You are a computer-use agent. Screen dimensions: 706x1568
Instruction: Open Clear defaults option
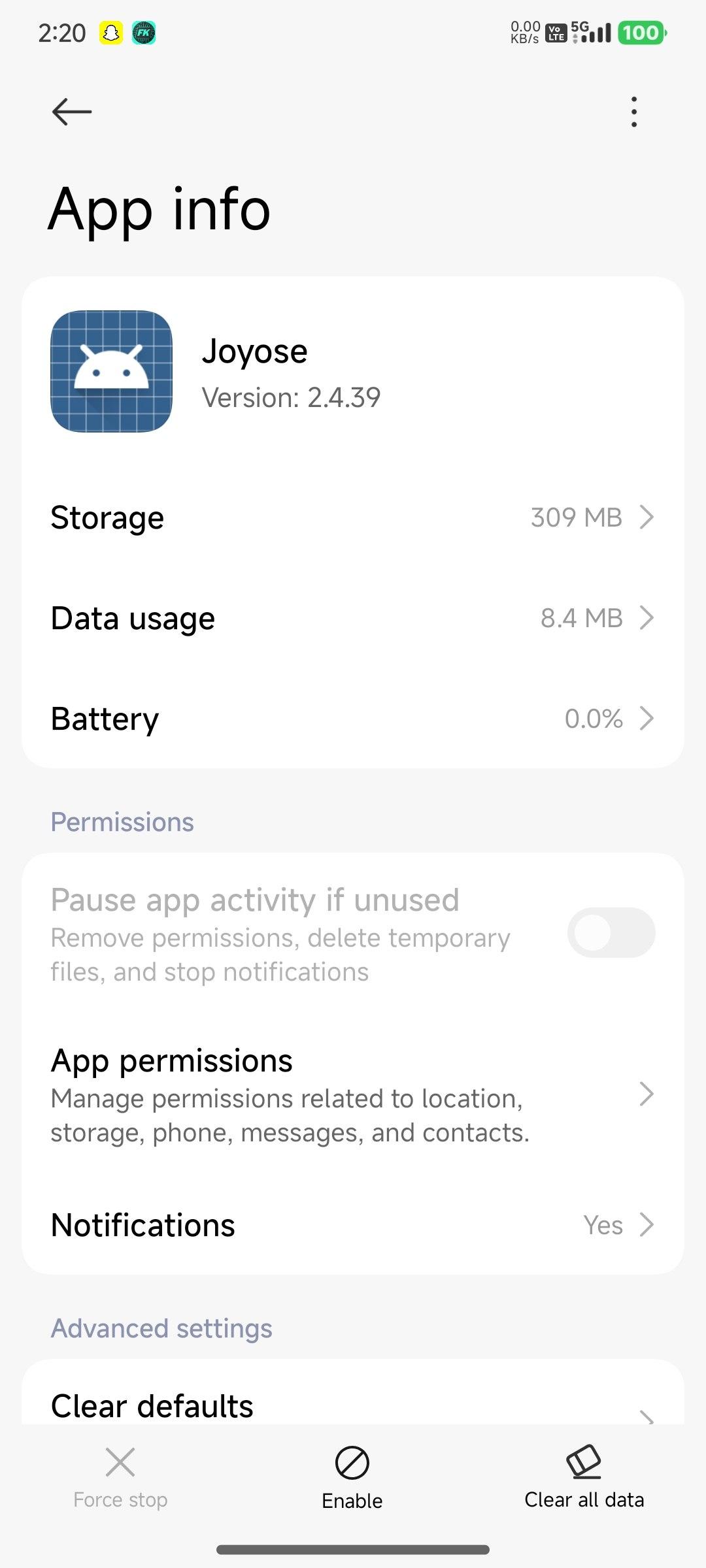353,1405
